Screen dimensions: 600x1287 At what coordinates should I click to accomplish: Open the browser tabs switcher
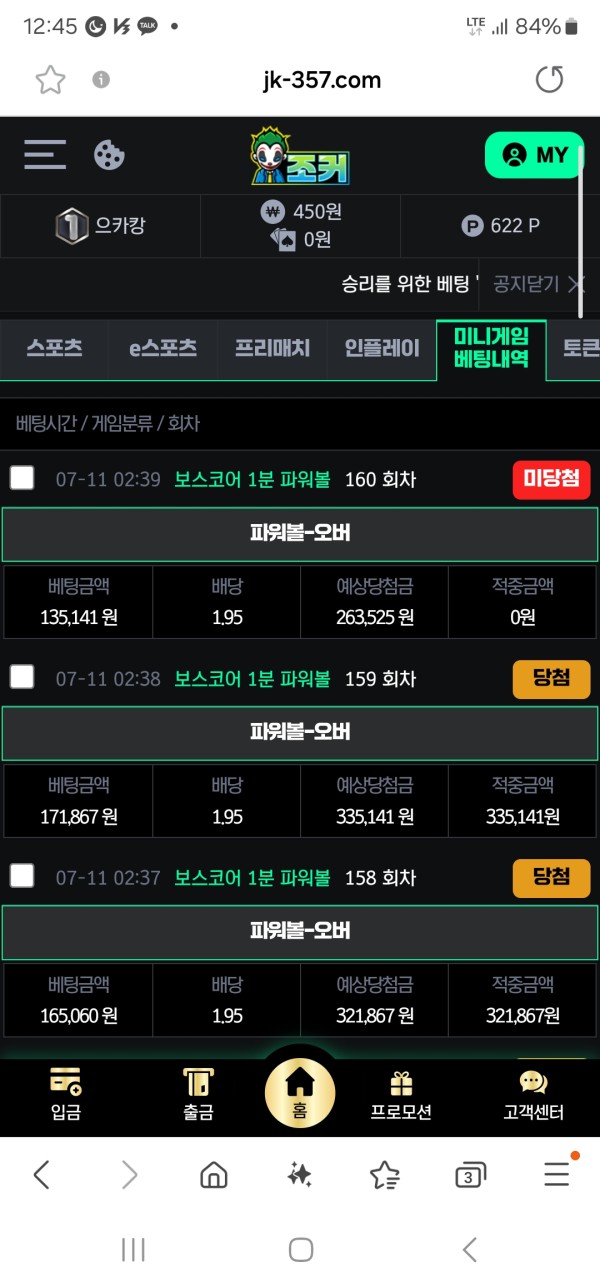point(470,1175)
